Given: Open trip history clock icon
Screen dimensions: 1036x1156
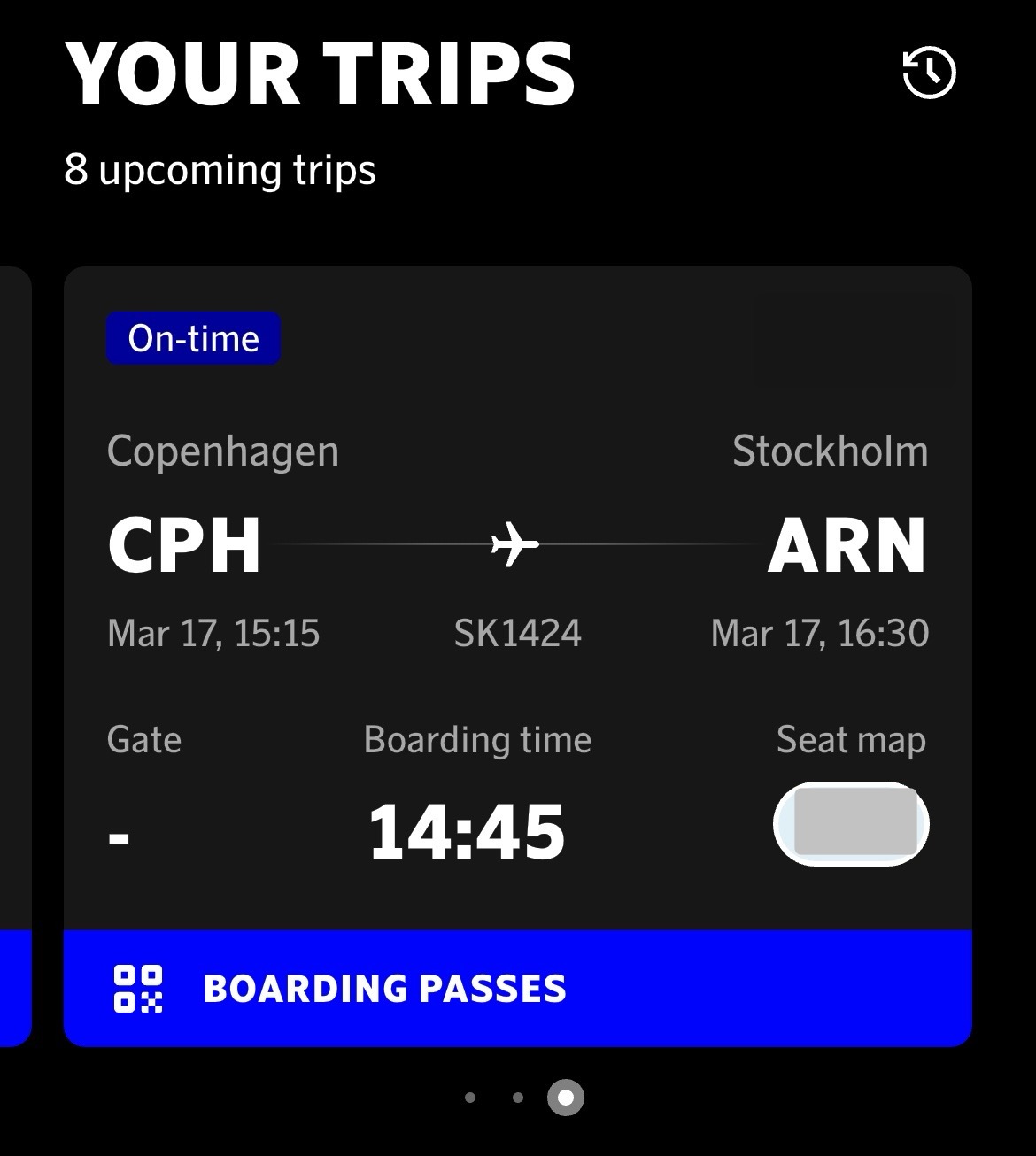Looking at the screenshot, I should pyautogui.click(x=929, y=73).
